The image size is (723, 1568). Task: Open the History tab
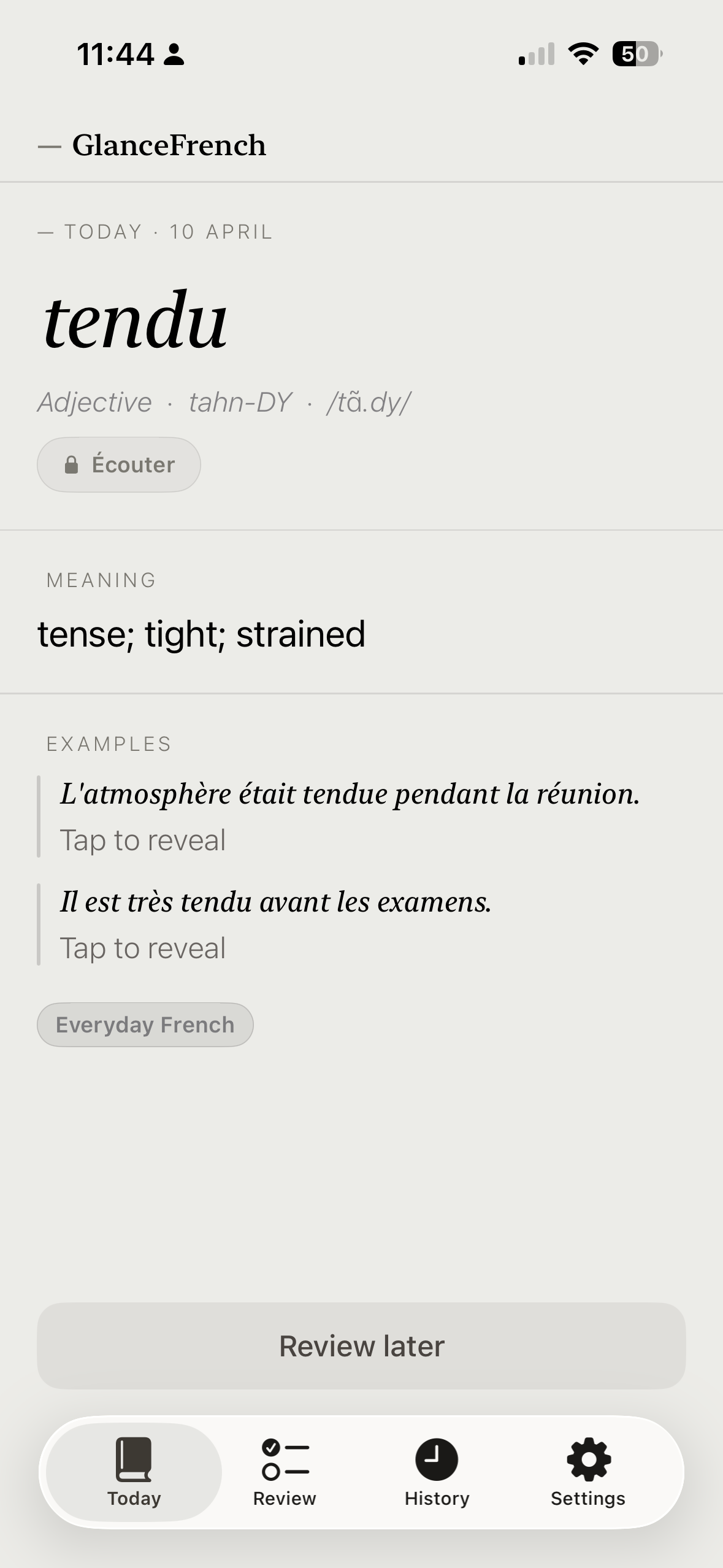[x=437, y=1472]
